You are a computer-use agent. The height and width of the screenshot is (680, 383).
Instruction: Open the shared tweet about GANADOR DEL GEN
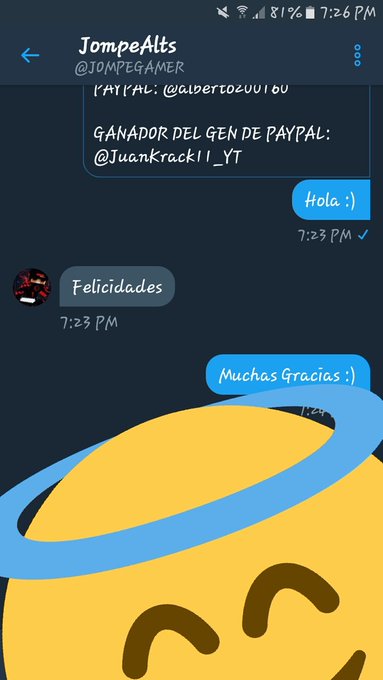click(x=226, y=131)
